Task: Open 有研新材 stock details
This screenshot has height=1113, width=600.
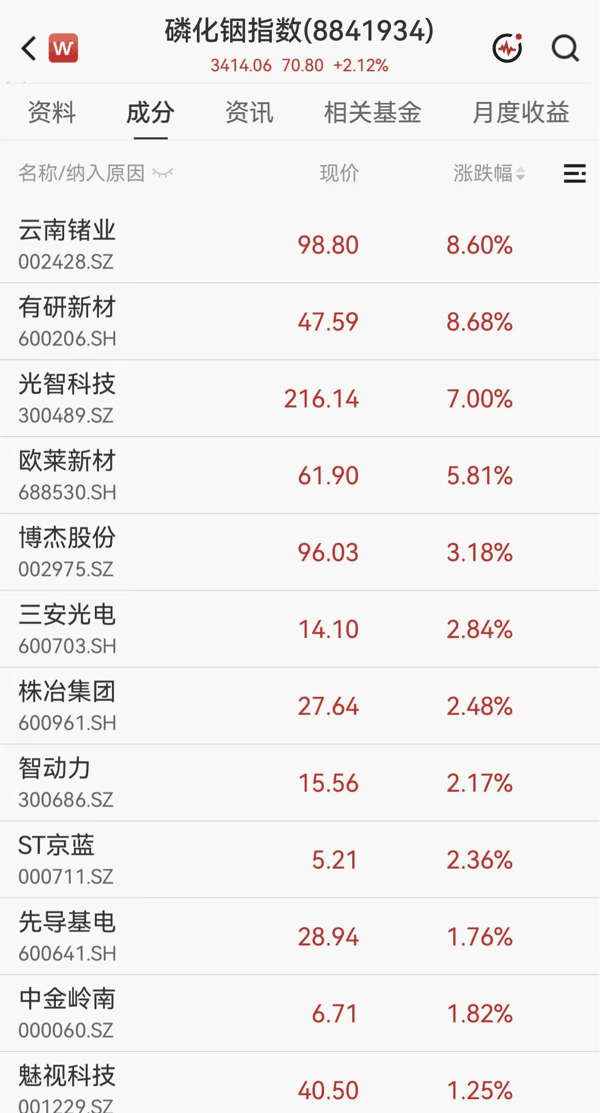Action: coord(300,322)
